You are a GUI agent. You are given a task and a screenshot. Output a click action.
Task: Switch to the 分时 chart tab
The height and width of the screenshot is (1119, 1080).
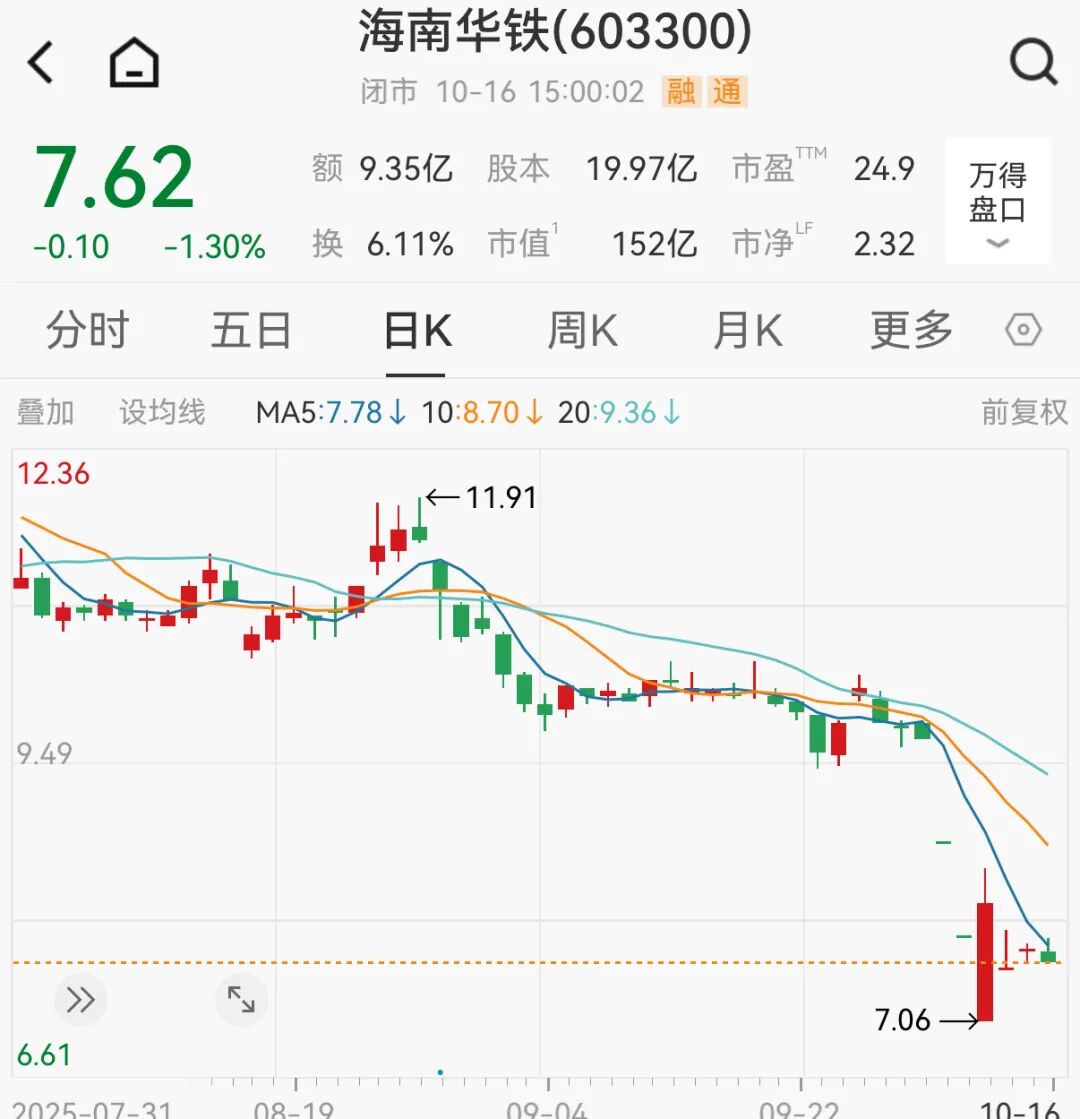coord(88,330)
